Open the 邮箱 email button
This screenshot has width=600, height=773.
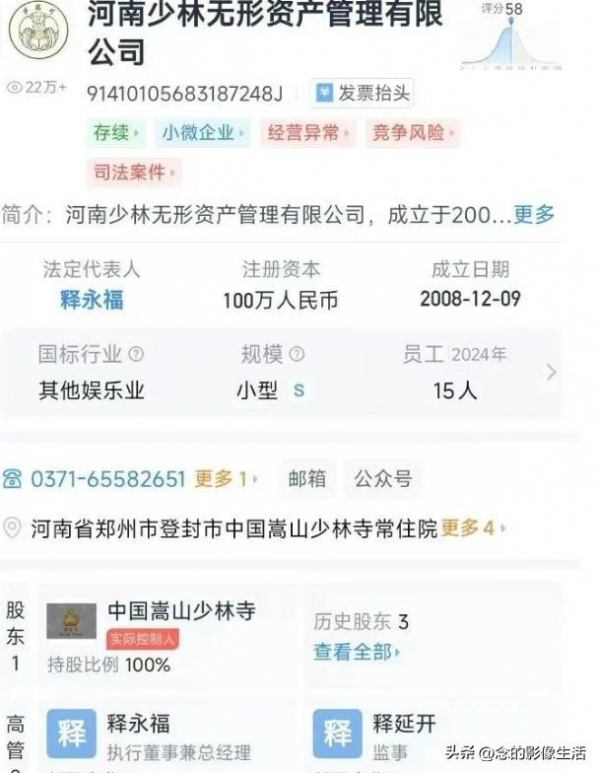pos(307,479)
